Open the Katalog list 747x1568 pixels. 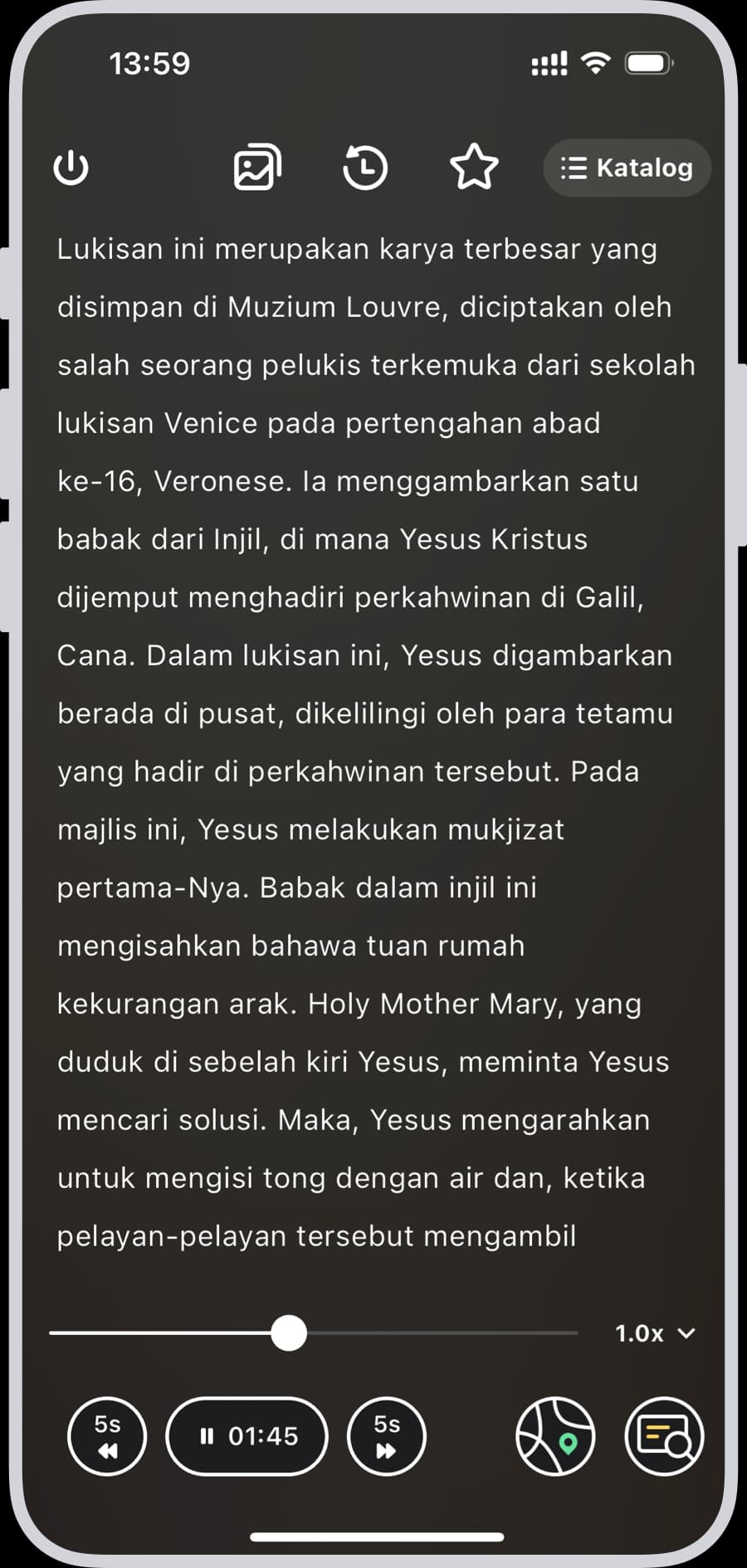[627, 168]
